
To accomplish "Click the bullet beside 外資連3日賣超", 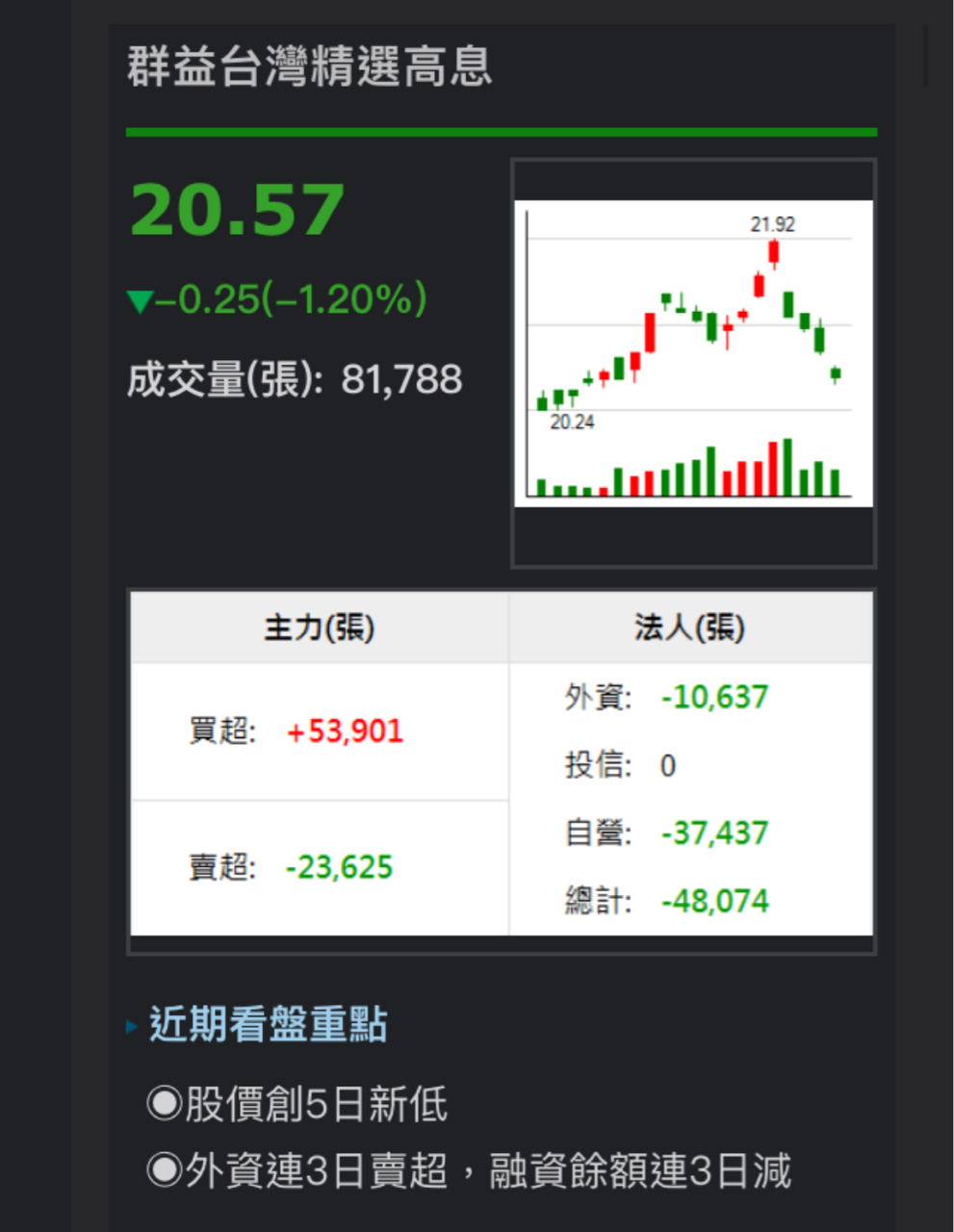I will pyautogui.click(x=160, y=1171).
